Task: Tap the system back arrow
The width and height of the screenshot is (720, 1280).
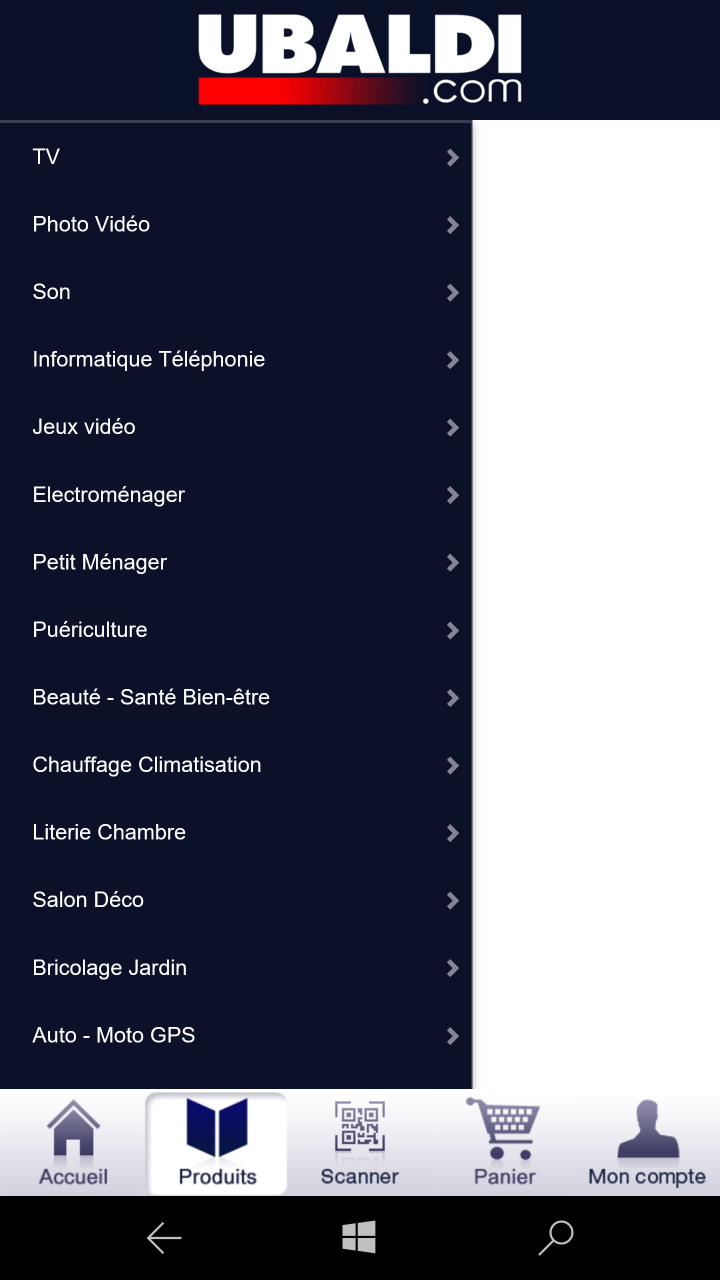Action: click(x=164, y=1238)
